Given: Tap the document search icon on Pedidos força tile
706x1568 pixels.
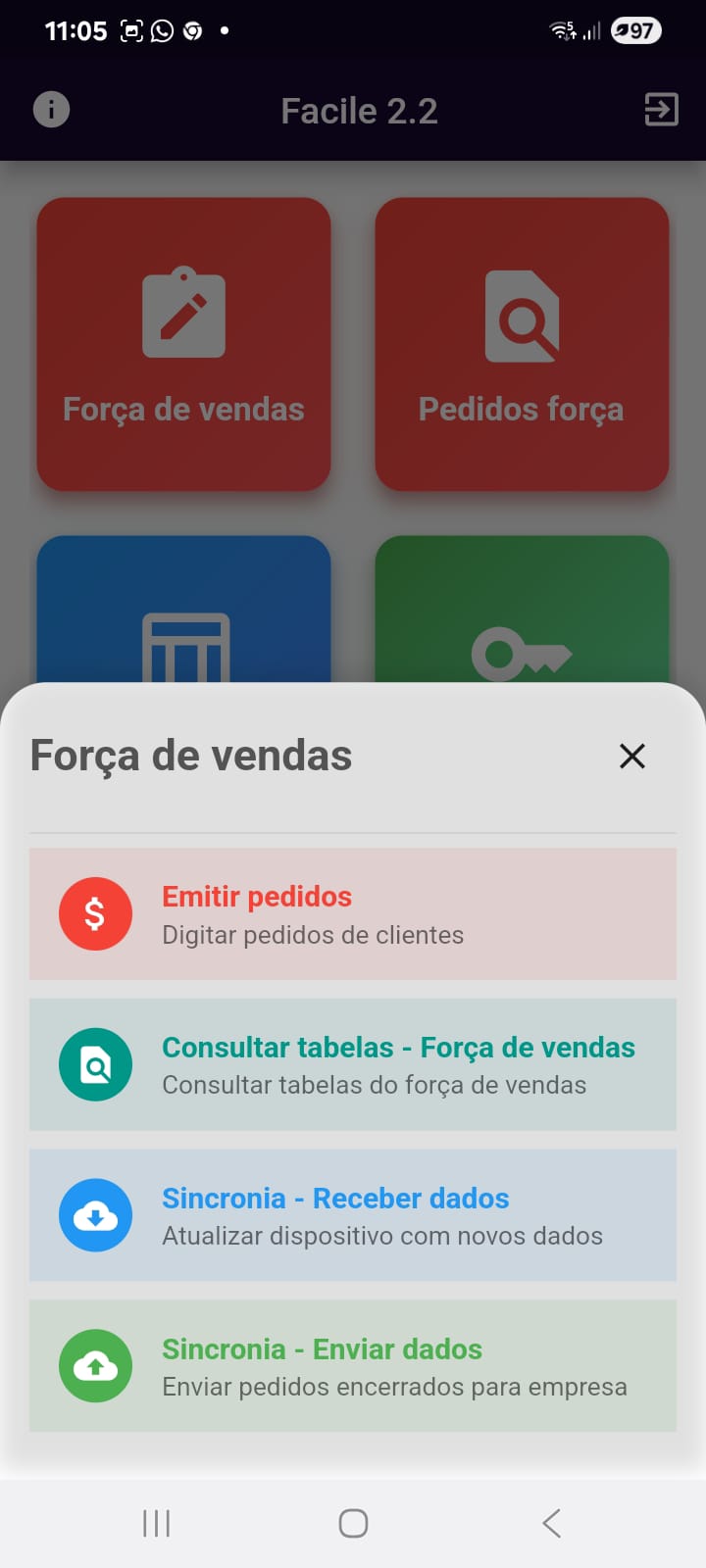Looking at the screenshot, I should pyautogui.click(x=523, y=316).
